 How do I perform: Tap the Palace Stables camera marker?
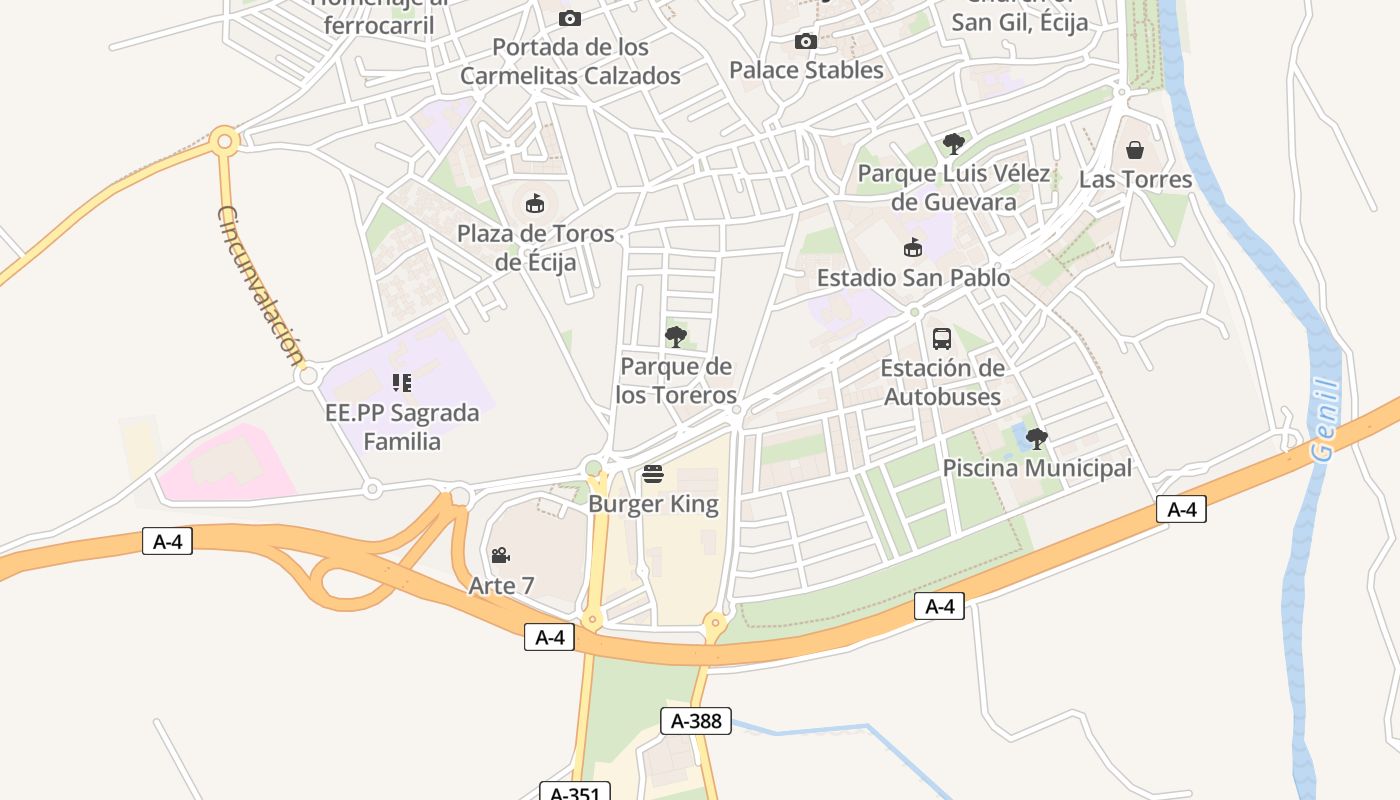point(805,41)
